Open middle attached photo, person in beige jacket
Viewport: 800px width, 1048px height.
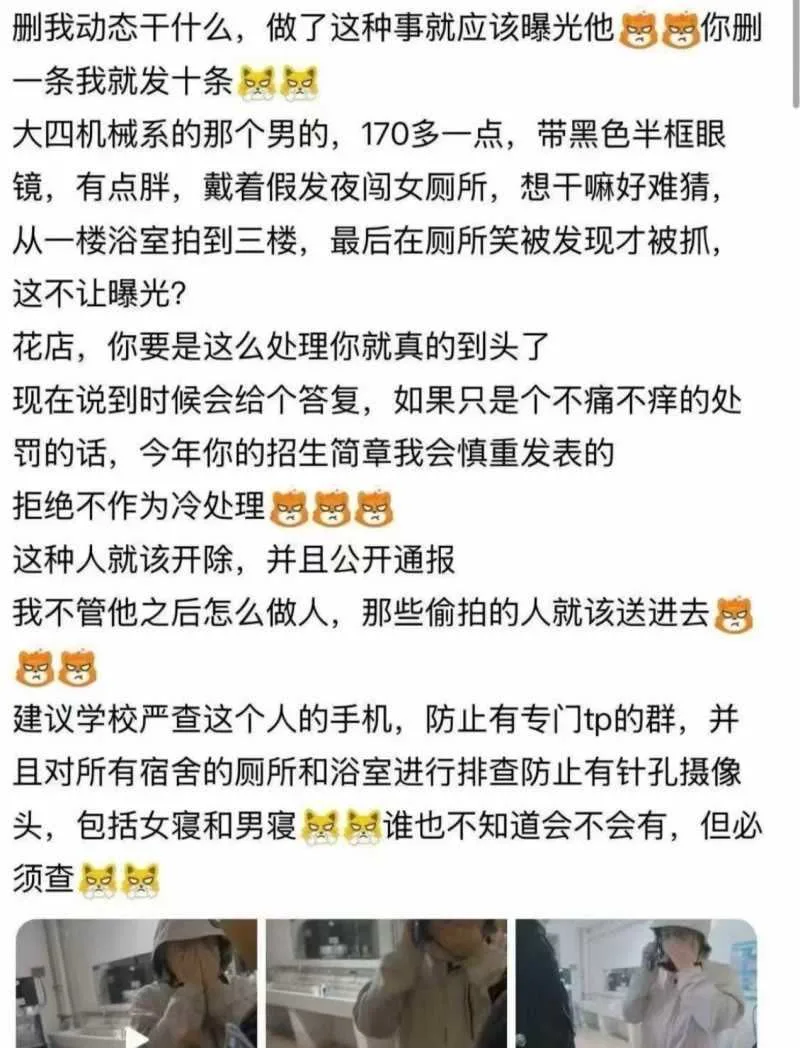[x=386, y=983]
